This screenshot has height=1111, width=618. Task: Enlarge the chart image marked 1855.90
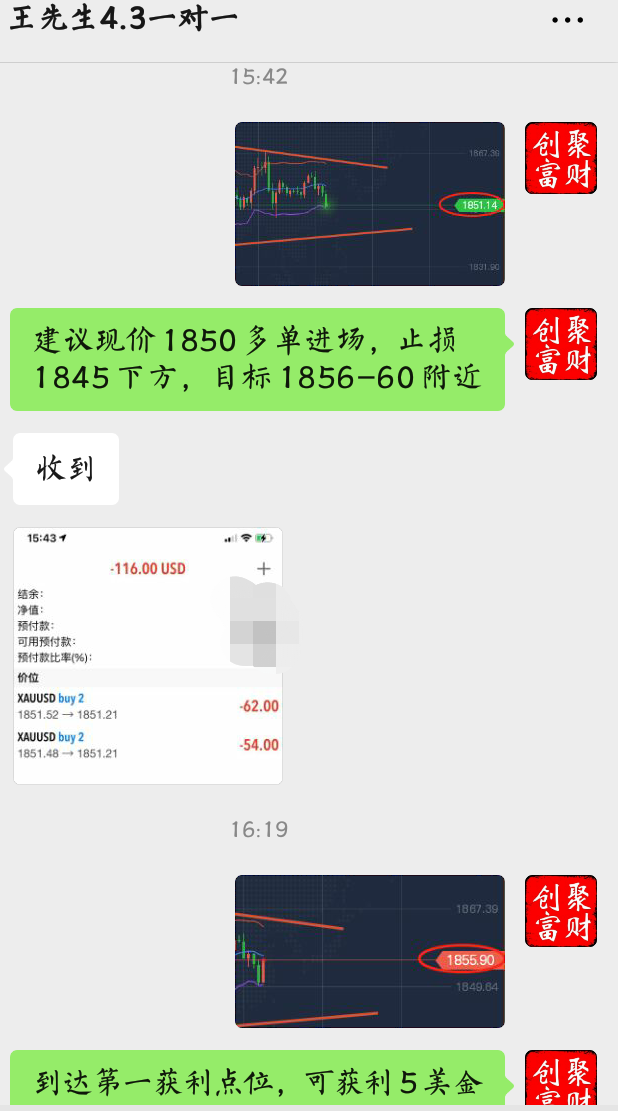click(369, 951)
